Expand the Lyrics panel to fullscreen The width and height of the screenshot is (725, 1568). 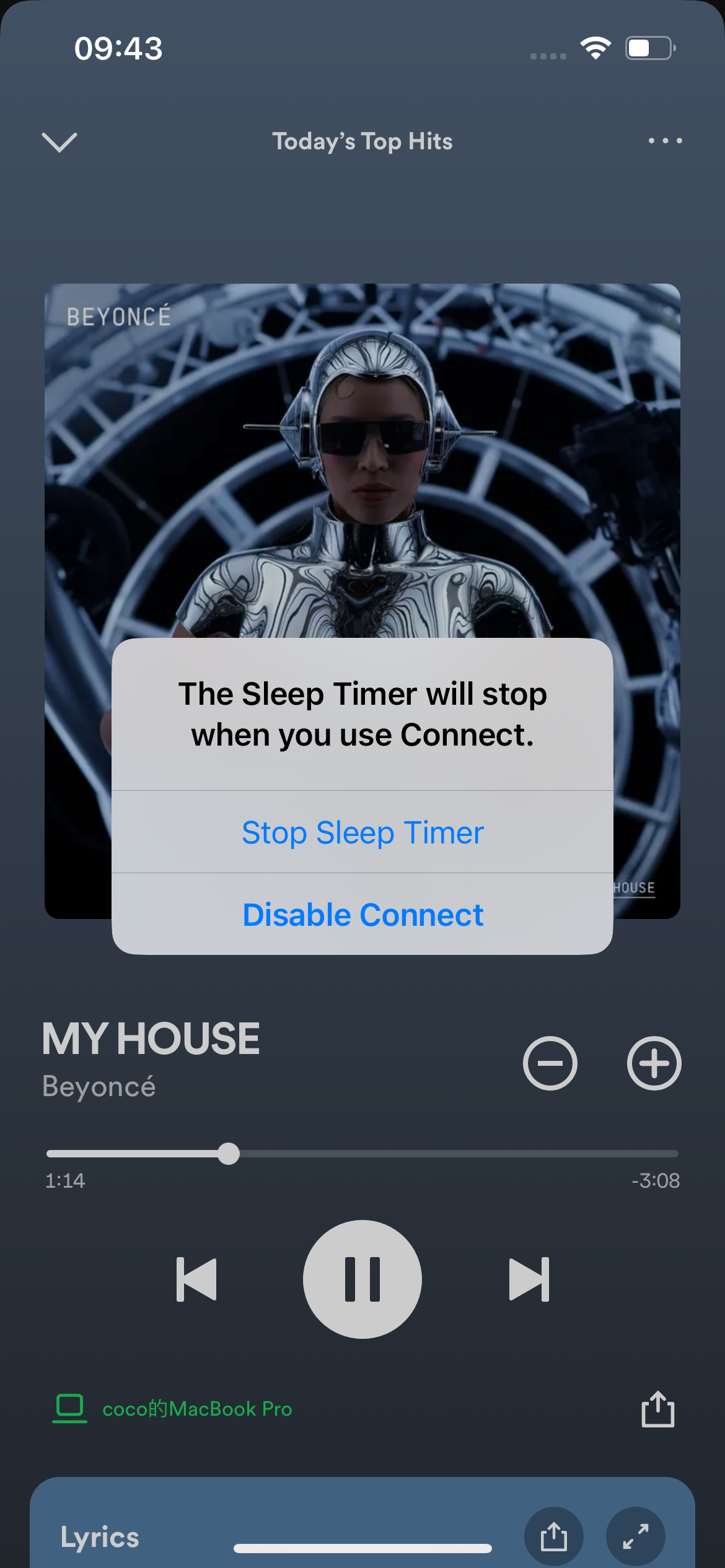[638, 1535]
